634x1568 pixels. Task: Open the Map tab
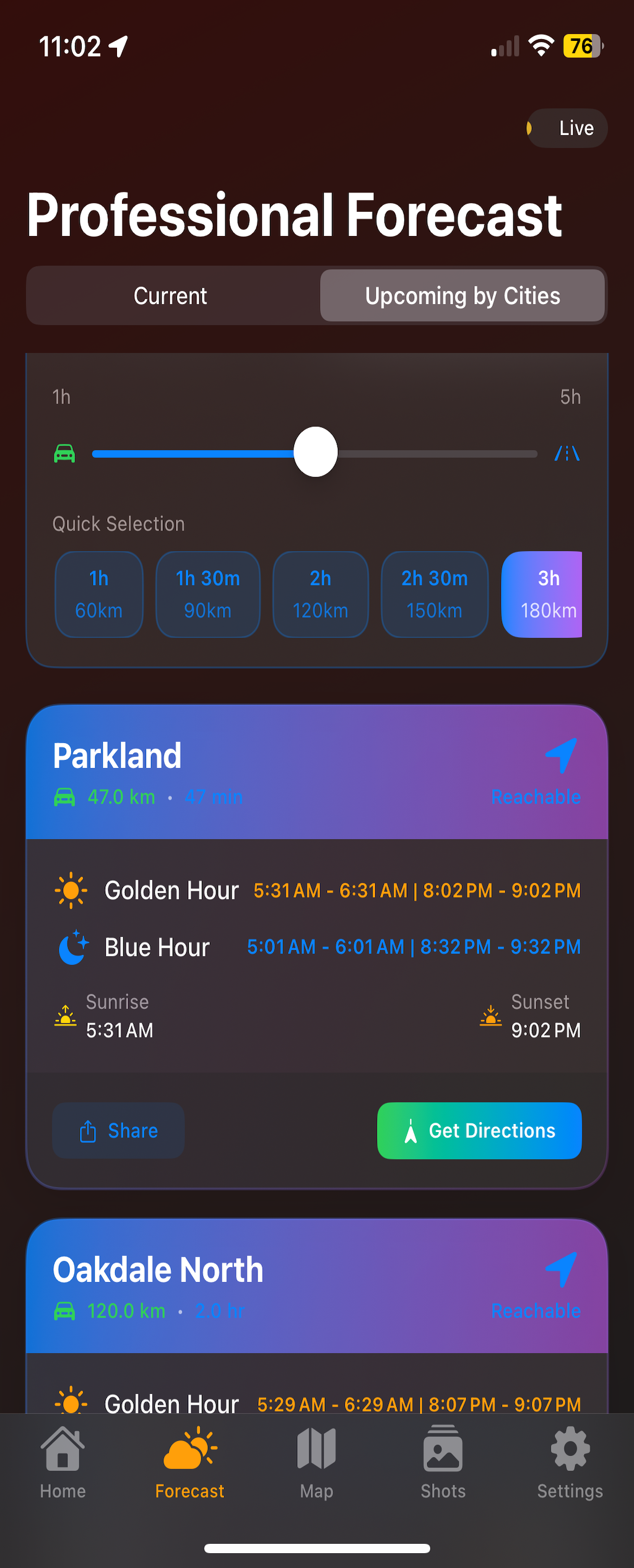tap(316, 1461)
